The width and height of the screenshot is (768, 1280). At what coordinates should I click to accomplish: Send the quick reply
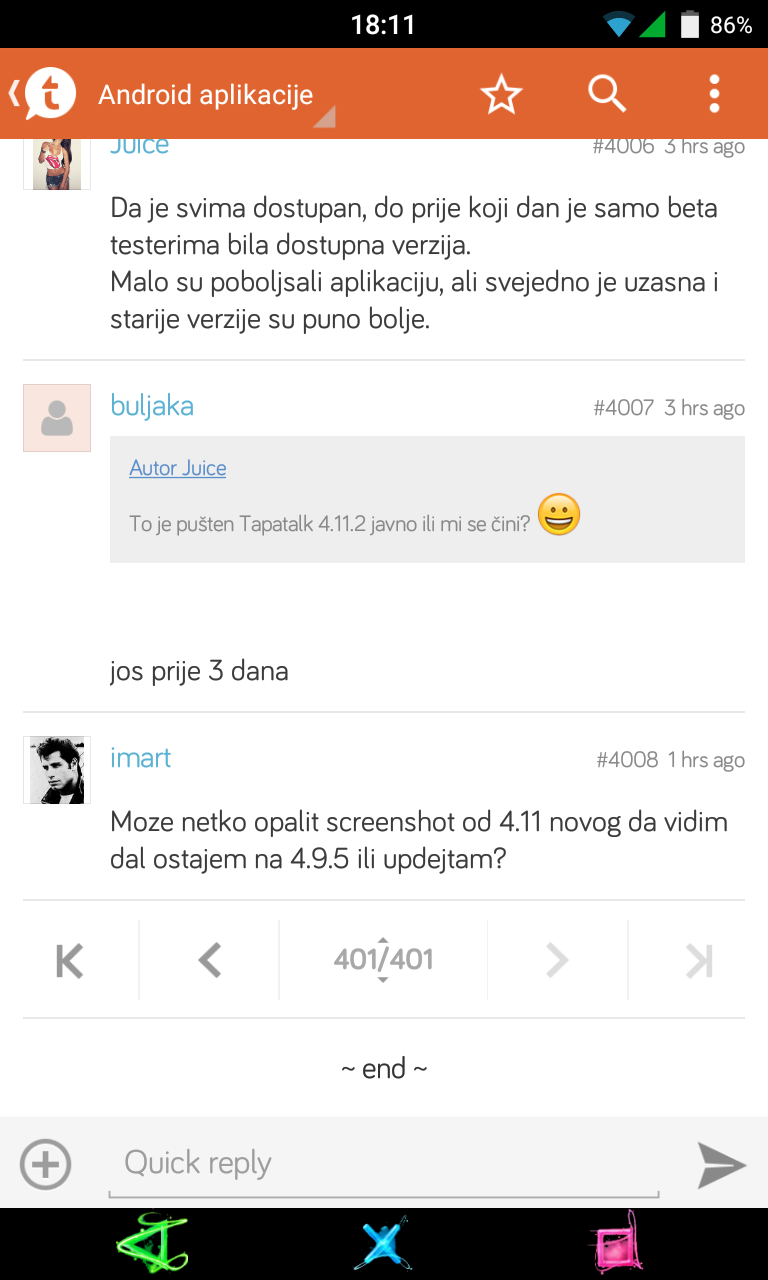(x=721, y=1164)
